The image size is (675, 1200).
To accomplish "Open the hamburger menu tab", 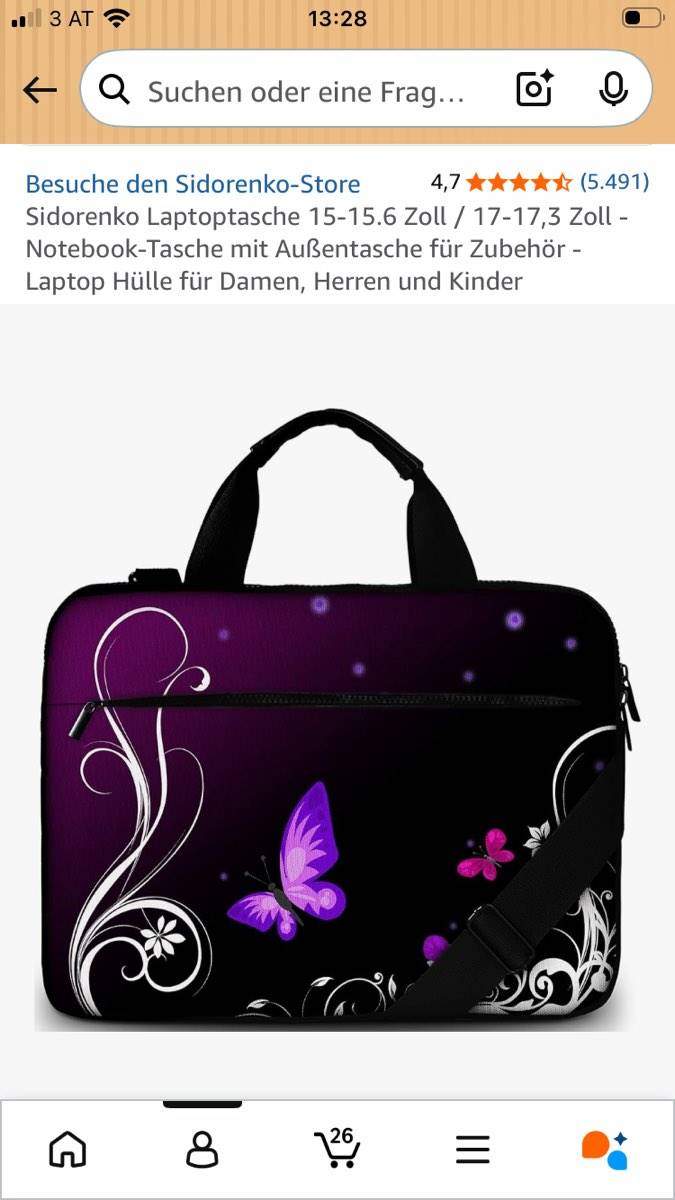I will pyautogui.click(x=473, y=1150).
